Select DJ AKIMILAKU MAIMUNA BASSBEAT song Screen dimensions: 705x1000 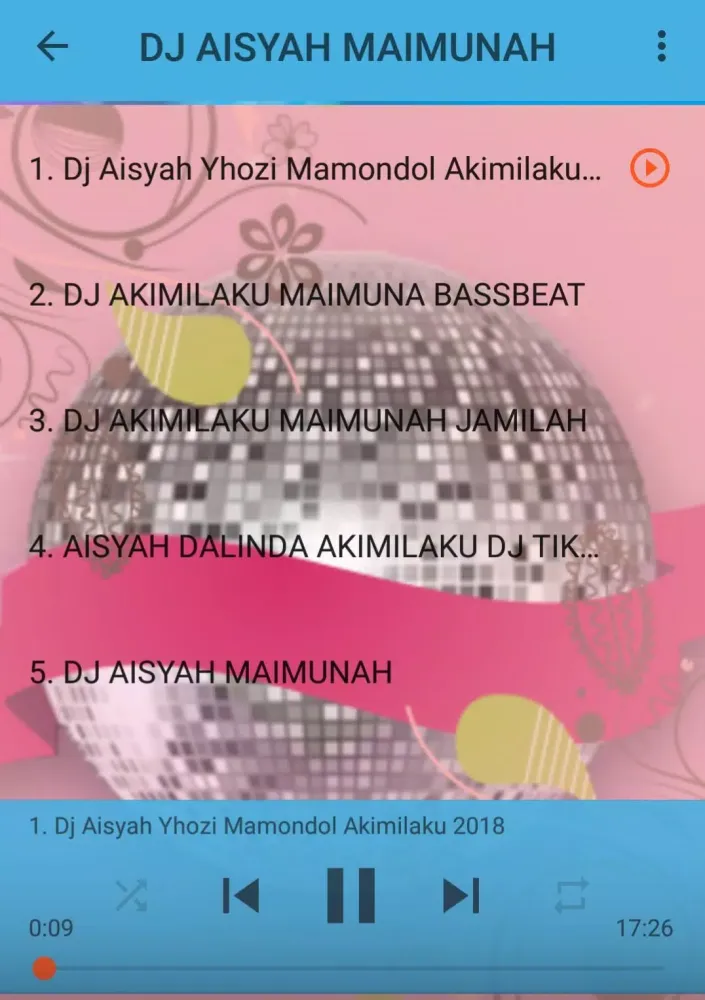308,294
